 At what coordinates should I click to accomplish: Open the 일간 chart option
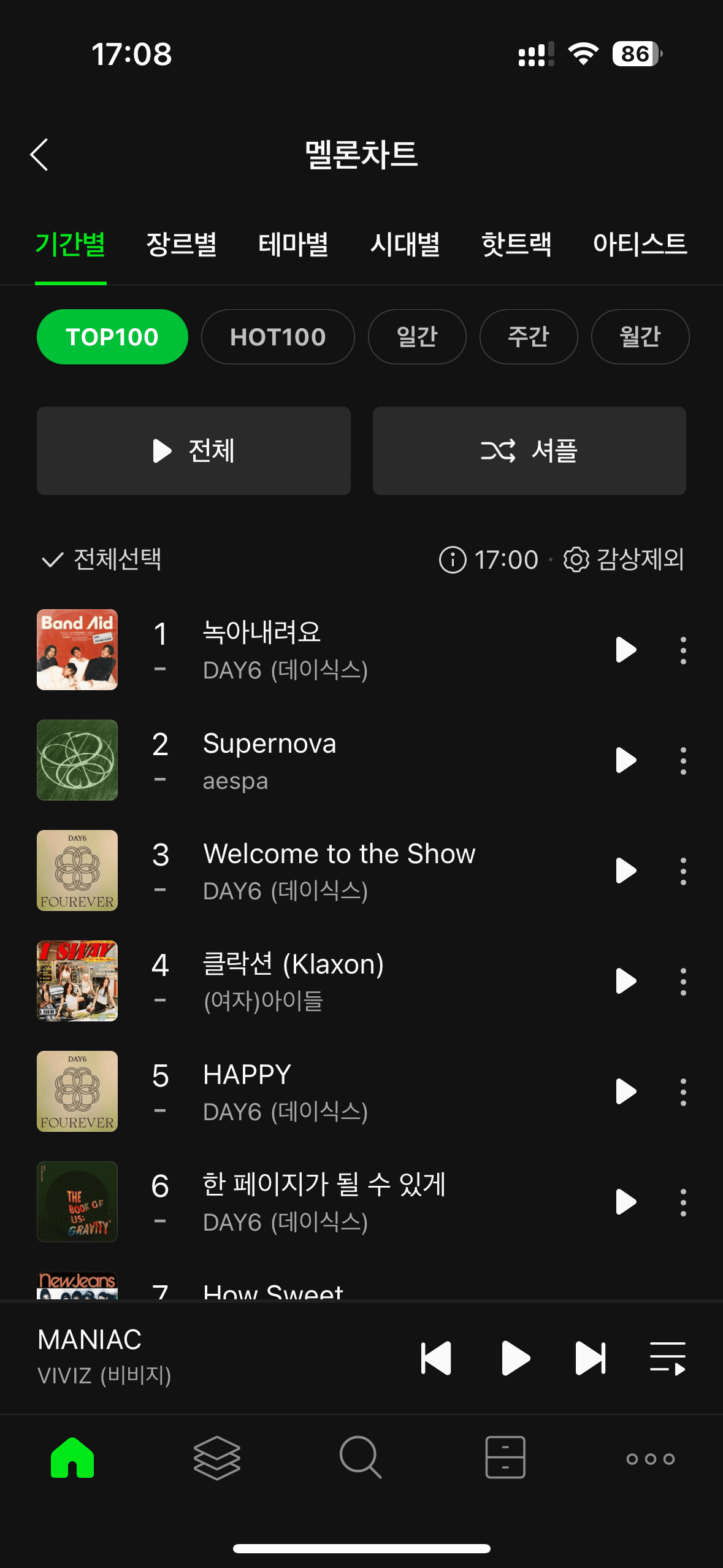click(x=416, y=336)
